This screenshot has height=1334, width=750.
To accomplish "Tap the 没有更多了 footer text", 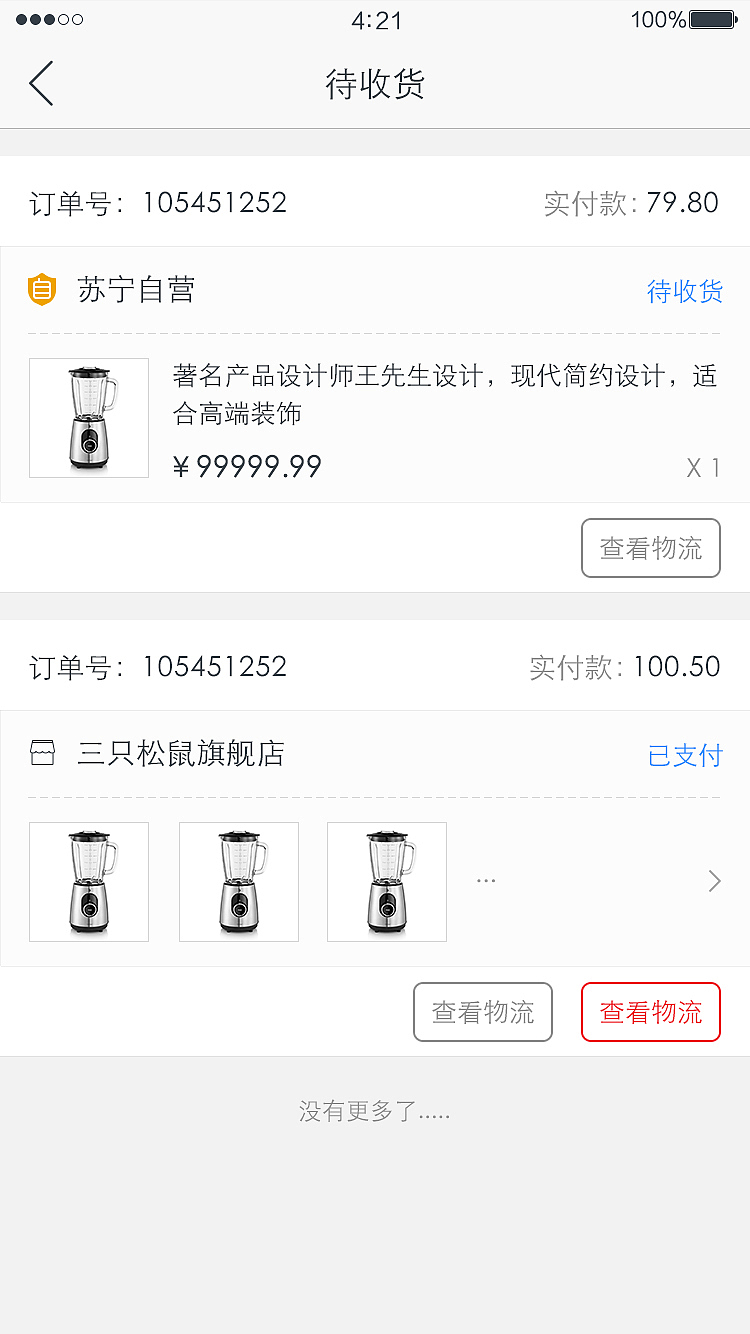I will coord(375,1110).
